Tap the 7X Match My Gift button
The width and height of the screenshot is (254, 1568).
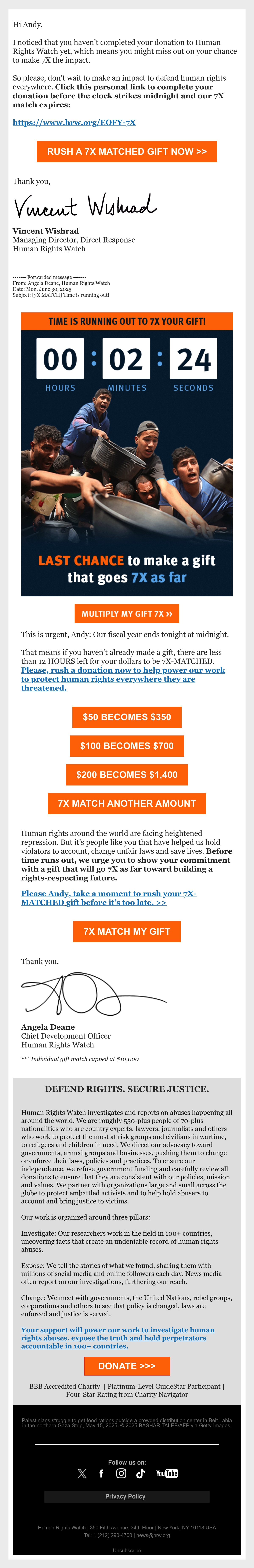point(127,931)
